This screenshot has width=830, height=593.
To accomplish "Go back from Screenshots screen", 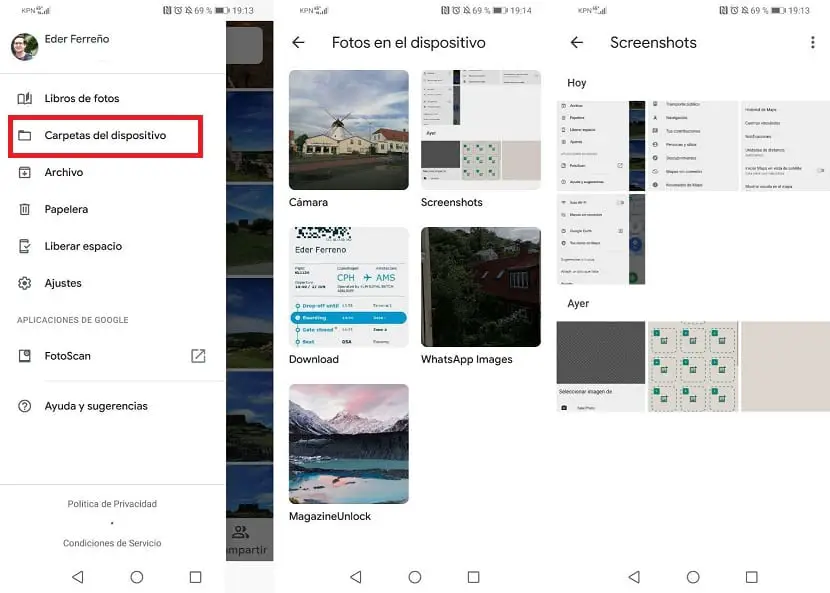I will (x=576, y=43).
